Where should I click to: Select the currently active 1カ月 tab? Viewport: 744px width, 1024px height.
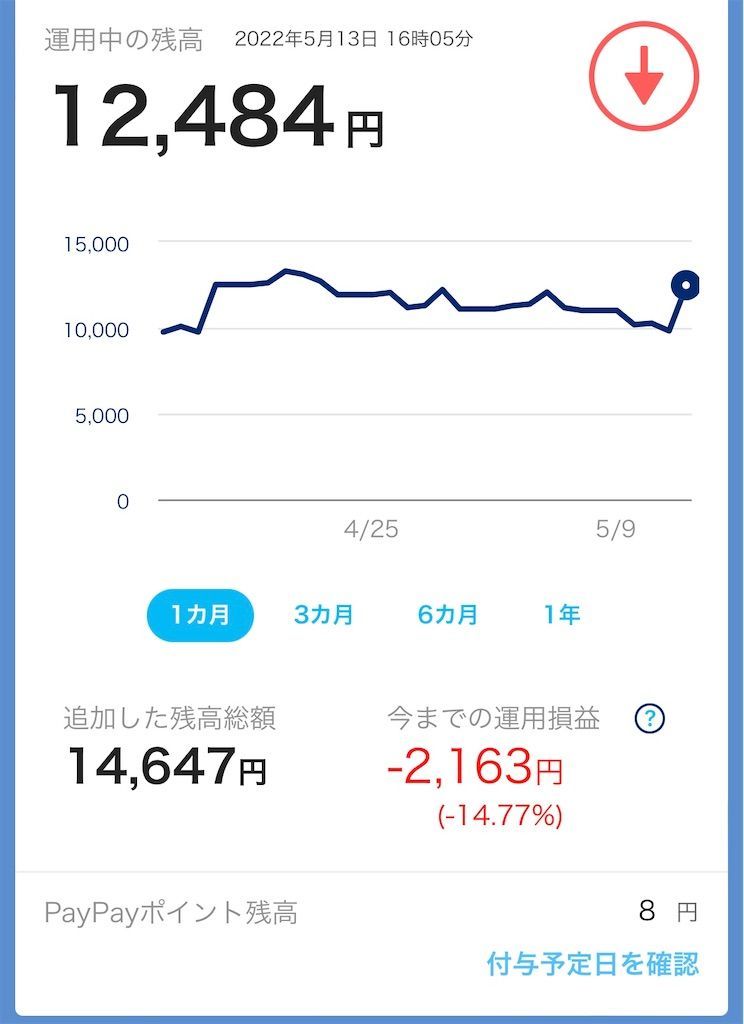200,615
